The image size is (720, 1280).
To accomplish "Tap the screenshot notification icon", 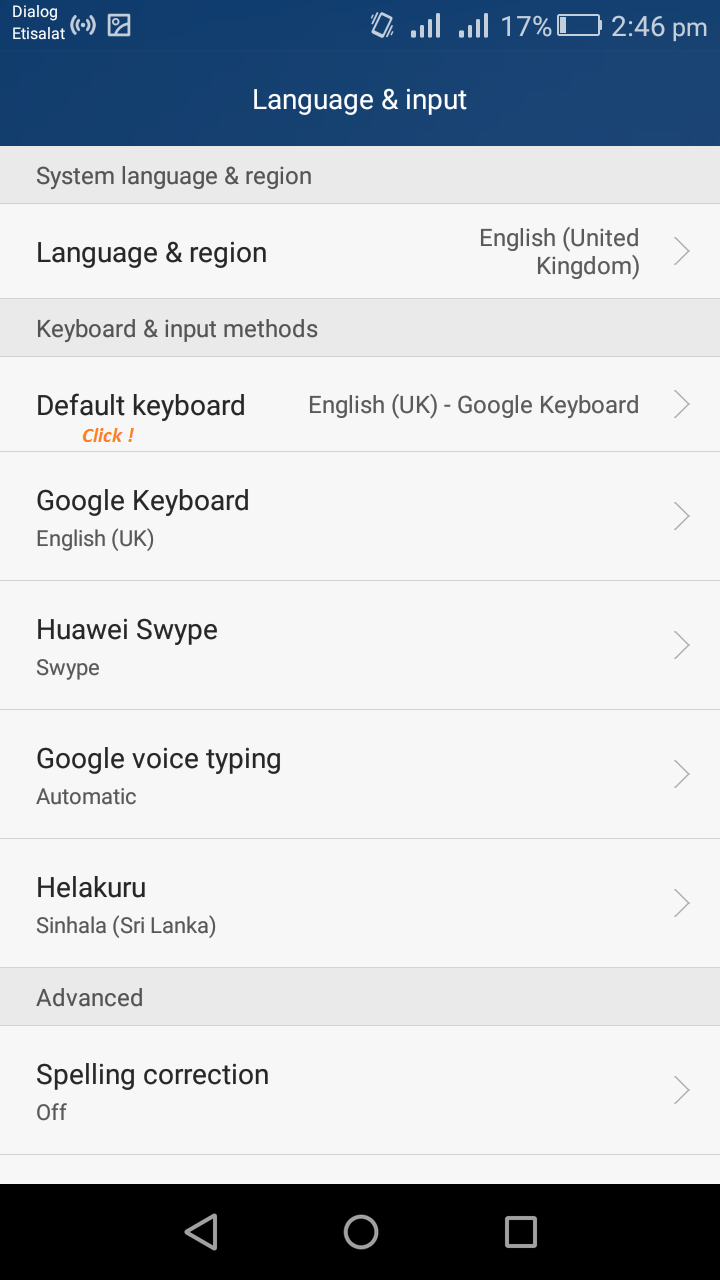I will tap(118, 24).
